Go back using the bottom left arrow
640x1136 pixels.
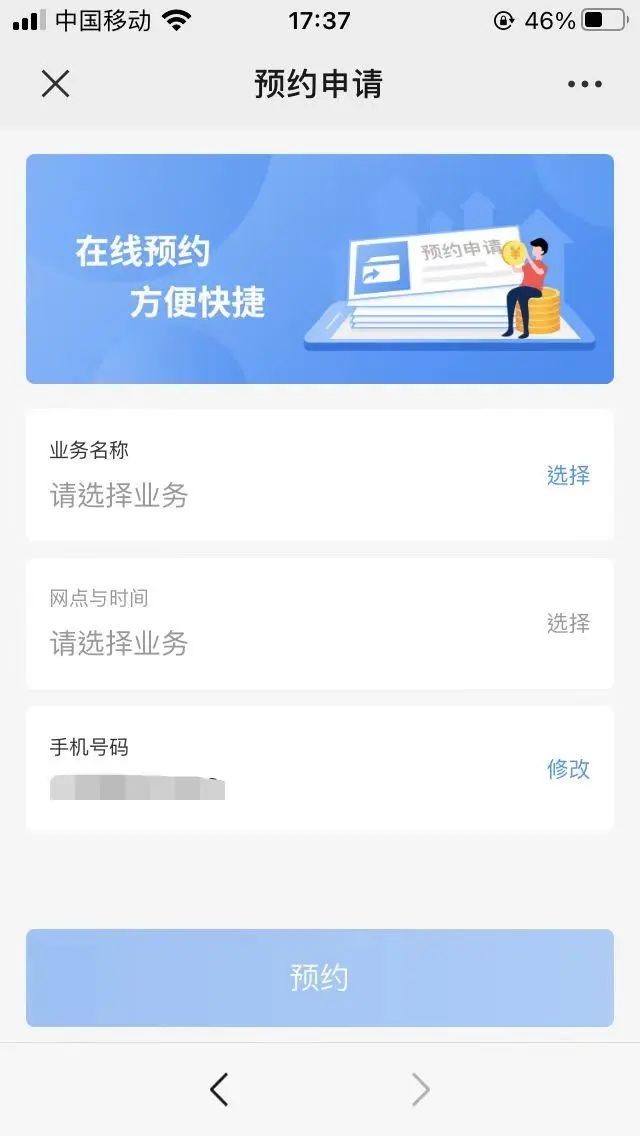(219, 1089)
